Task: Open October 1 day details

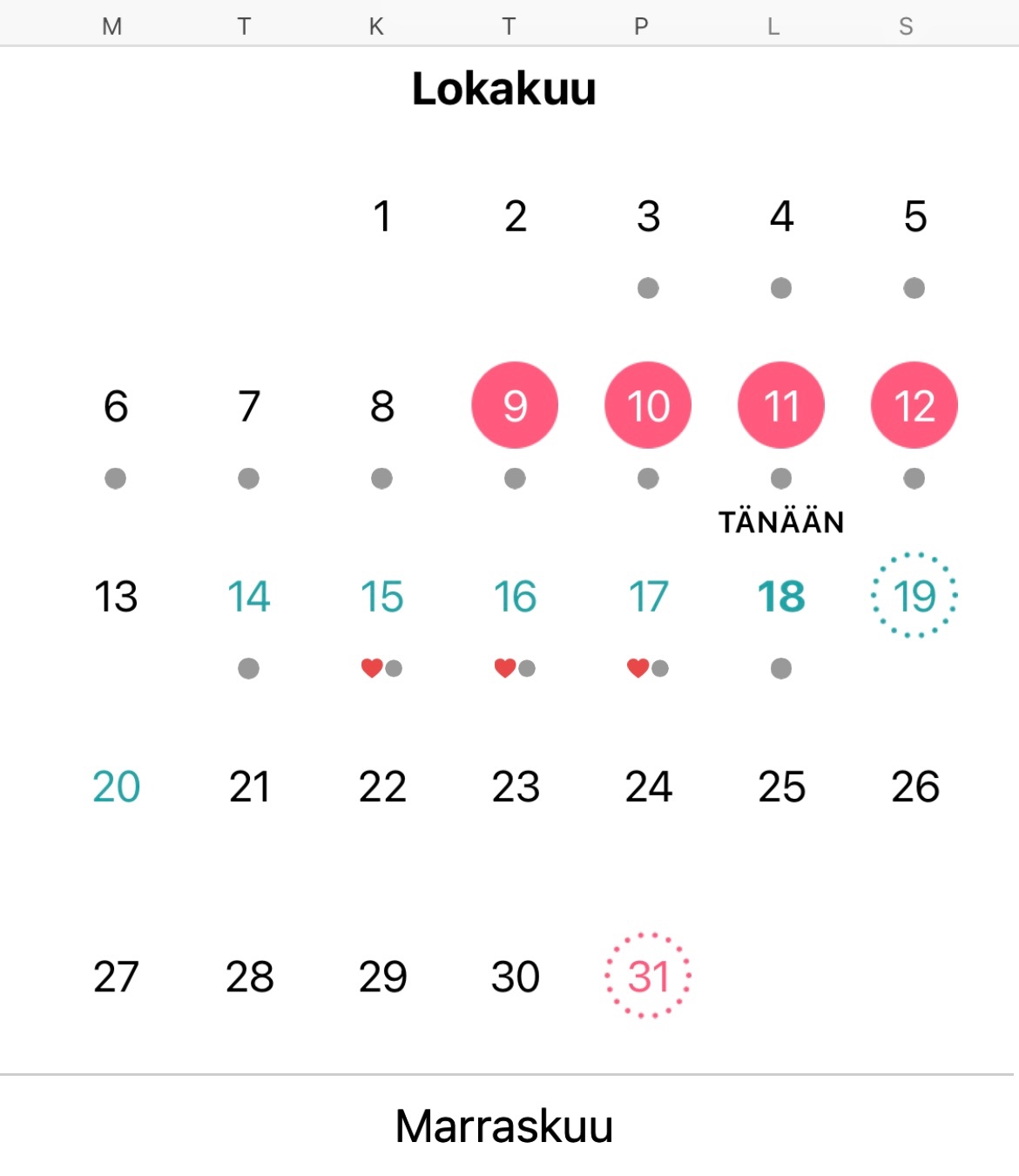Action: point(381,216)
